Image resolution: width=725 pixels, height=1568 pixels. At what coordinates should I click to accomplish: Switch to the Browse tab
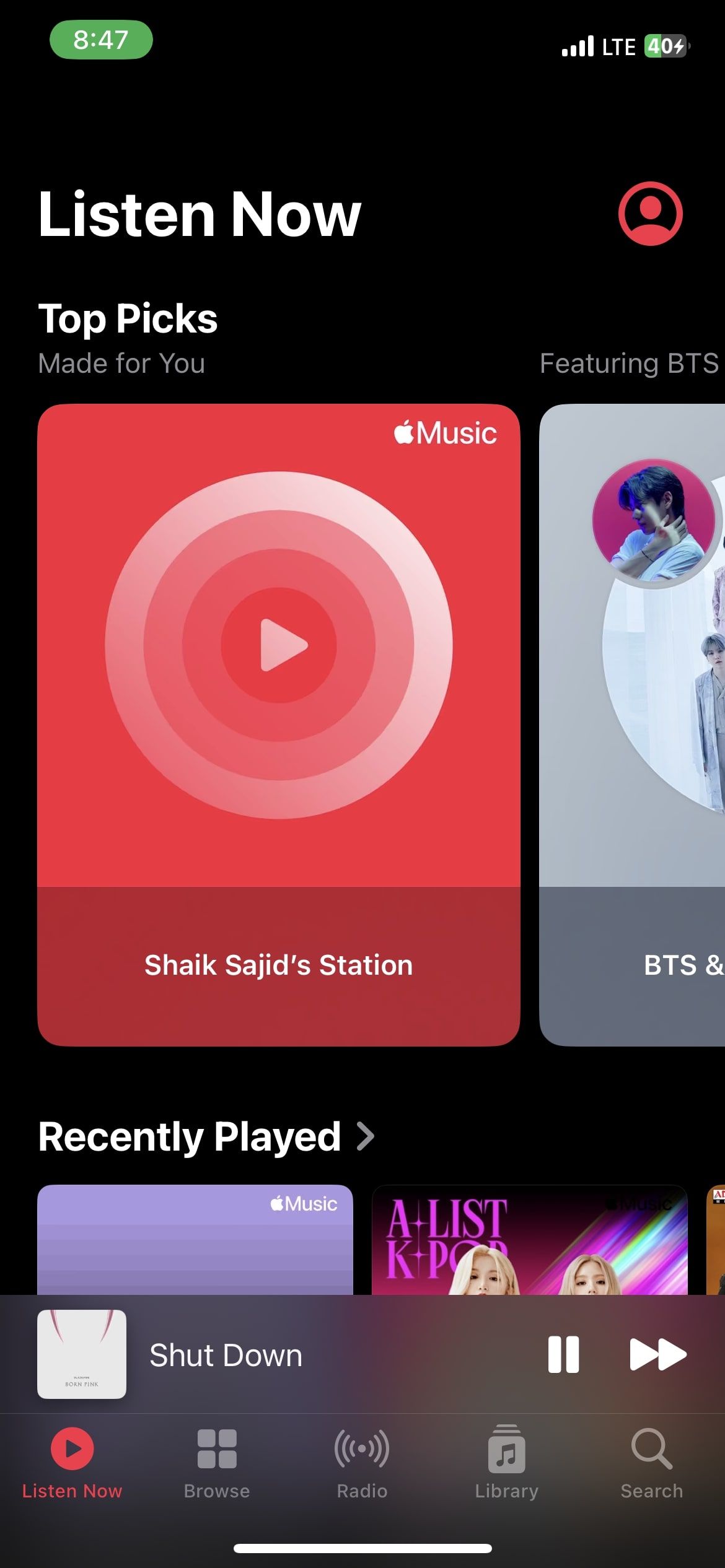pos(217,1463)
